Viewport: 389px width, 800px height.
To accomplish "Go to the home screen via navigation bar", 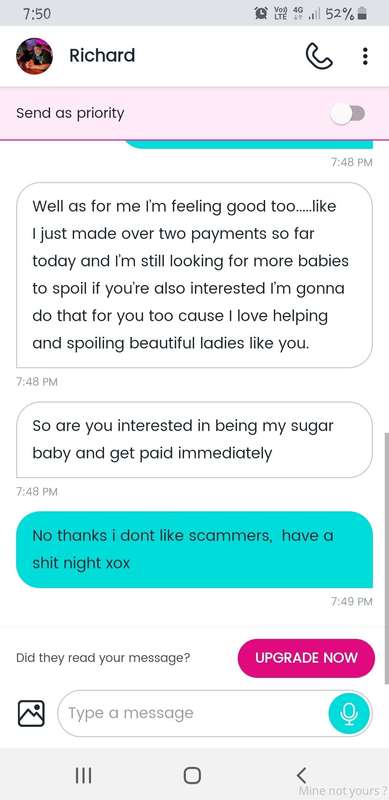I will [192, 776].
